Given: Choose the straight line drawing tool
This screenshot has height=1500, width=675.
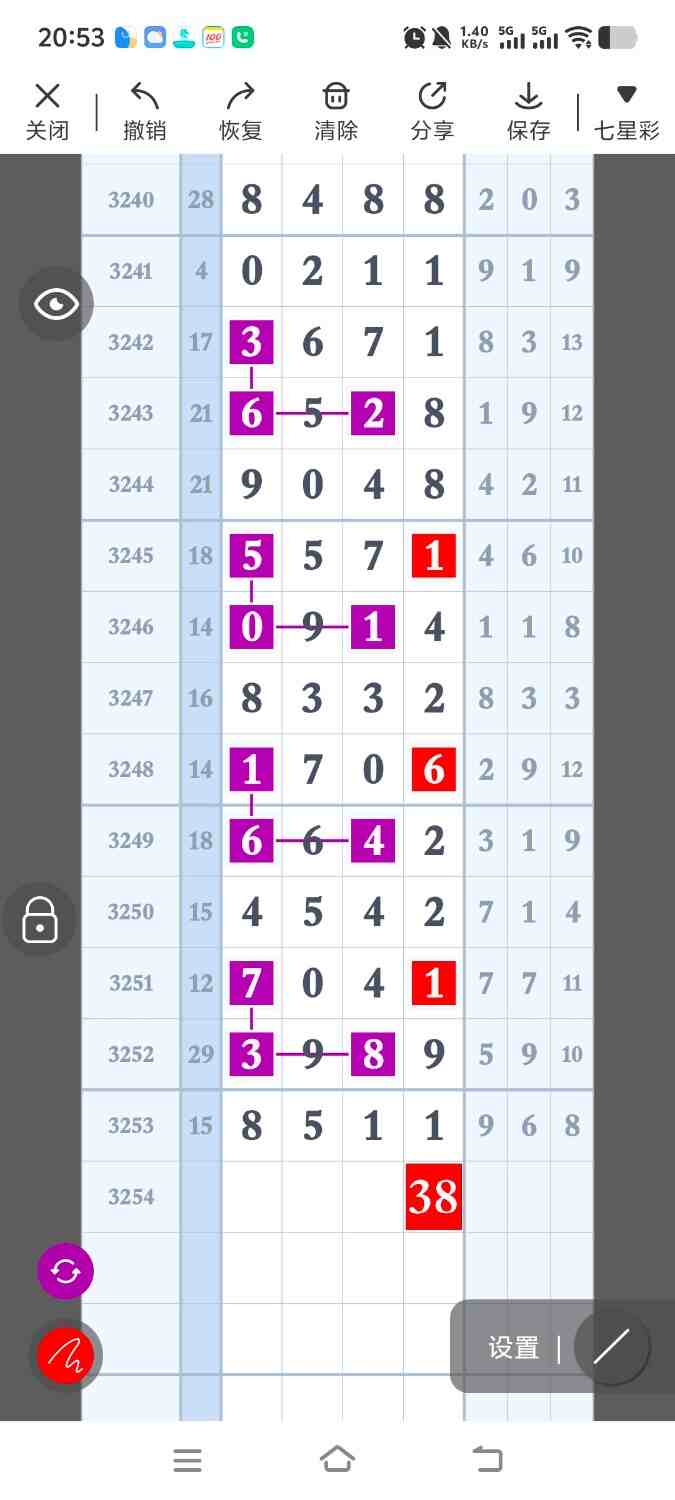Looking at the screenshot, I should pos(611,1347).
